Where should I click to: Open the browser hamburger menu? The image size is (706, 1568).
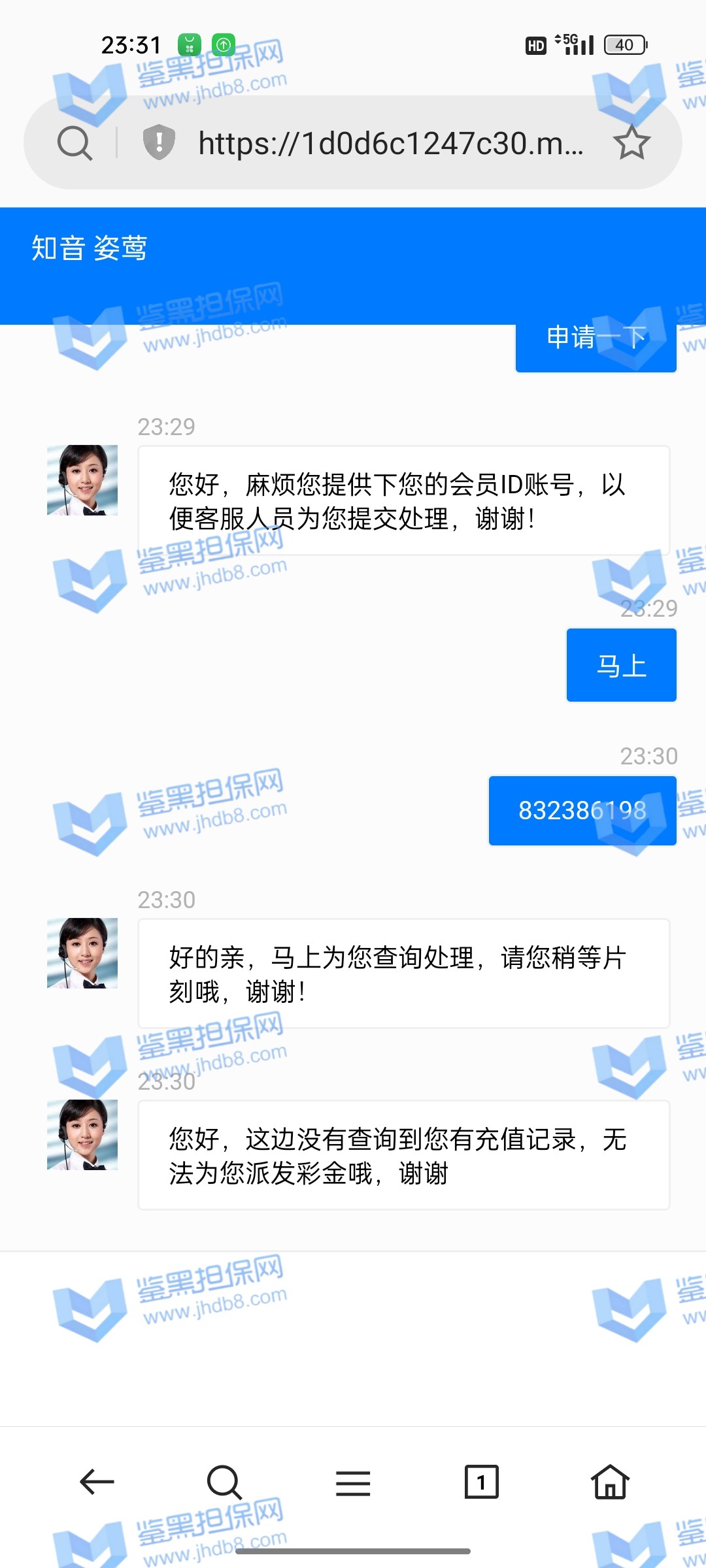click(353, 1483)
